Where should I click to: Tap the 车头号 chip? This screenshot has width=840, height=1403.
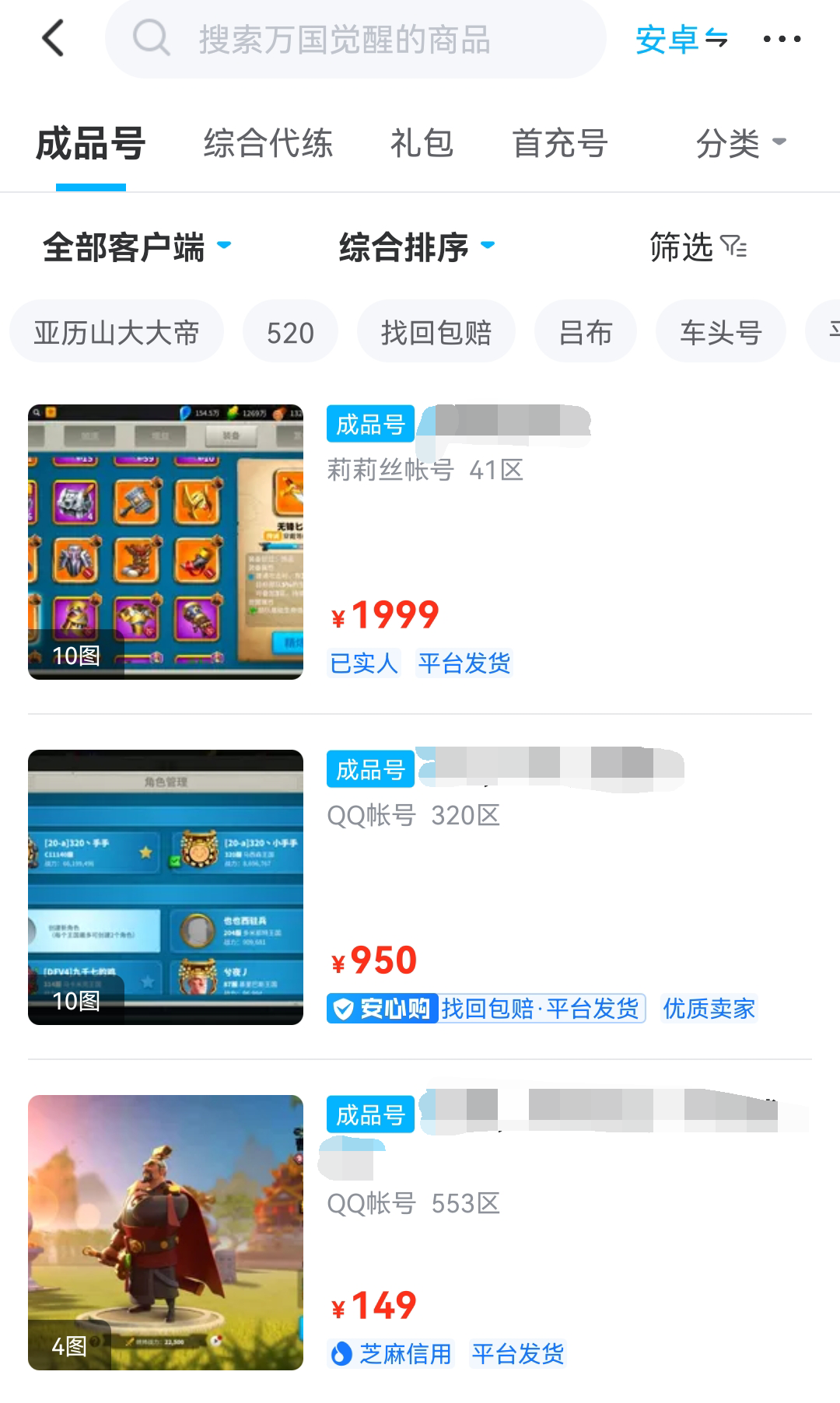pos(720,332)
